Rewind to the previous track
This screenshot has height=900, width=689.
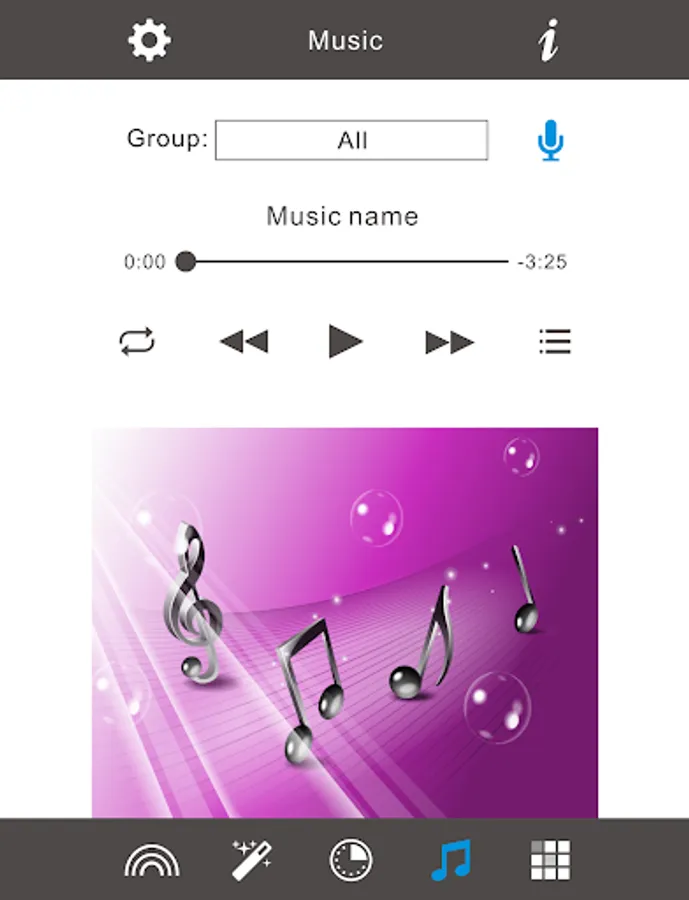point(244,342)
